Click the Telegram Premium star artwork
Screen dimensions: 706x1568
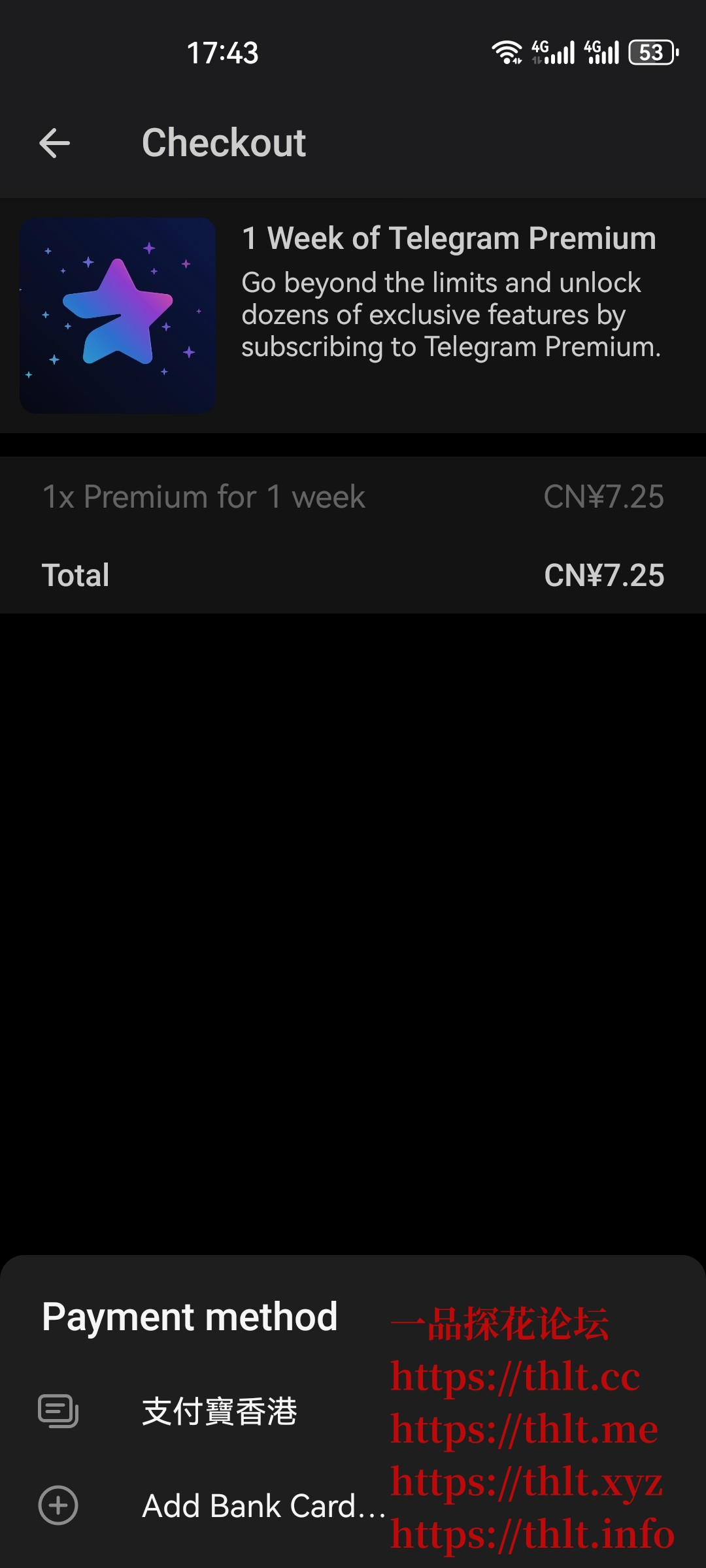pos(118,317)
